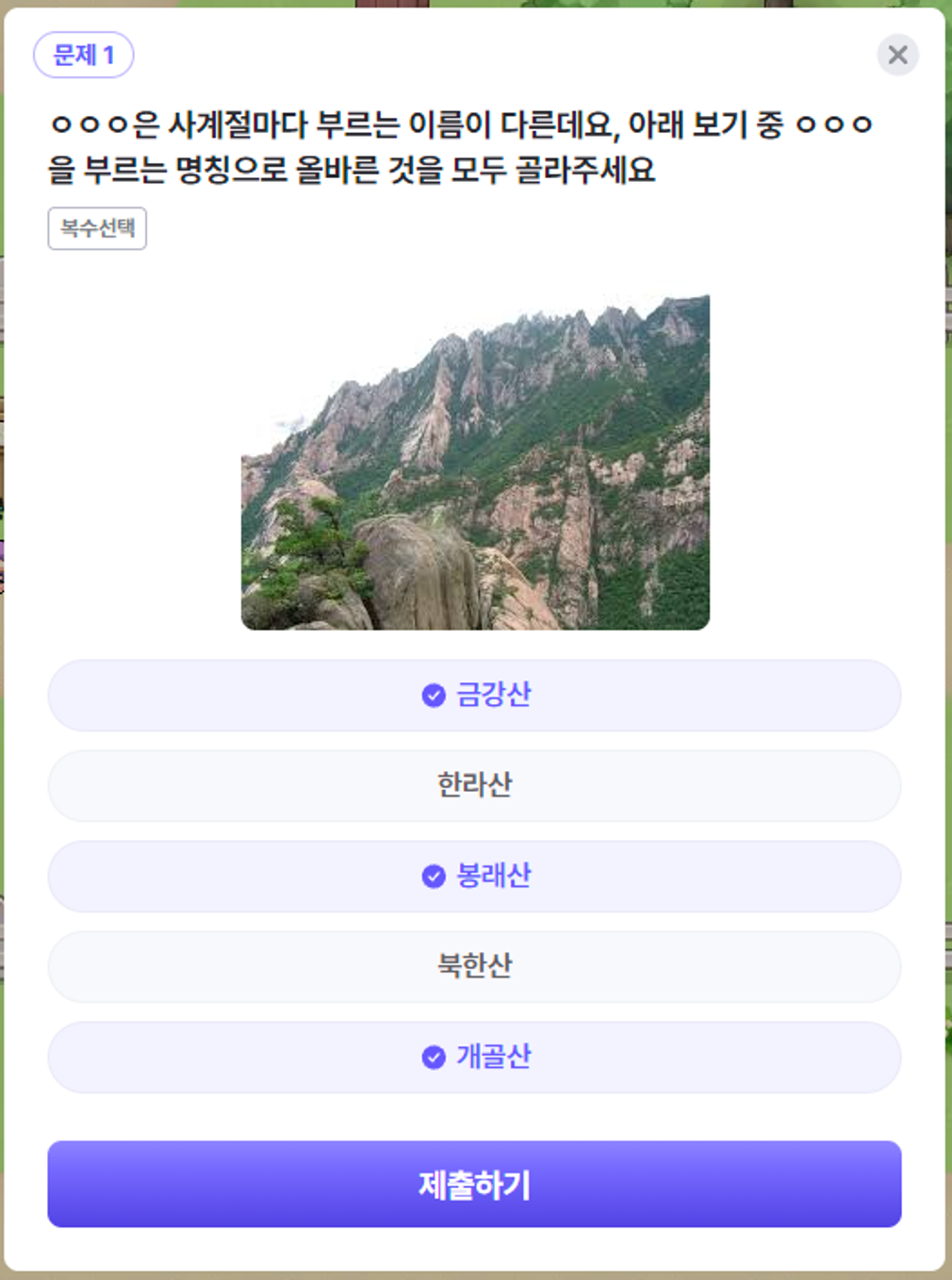Choose the 북한산 answer option
Screen dimensions: 952x1280
pyautogui.click(x=474, y=966)
